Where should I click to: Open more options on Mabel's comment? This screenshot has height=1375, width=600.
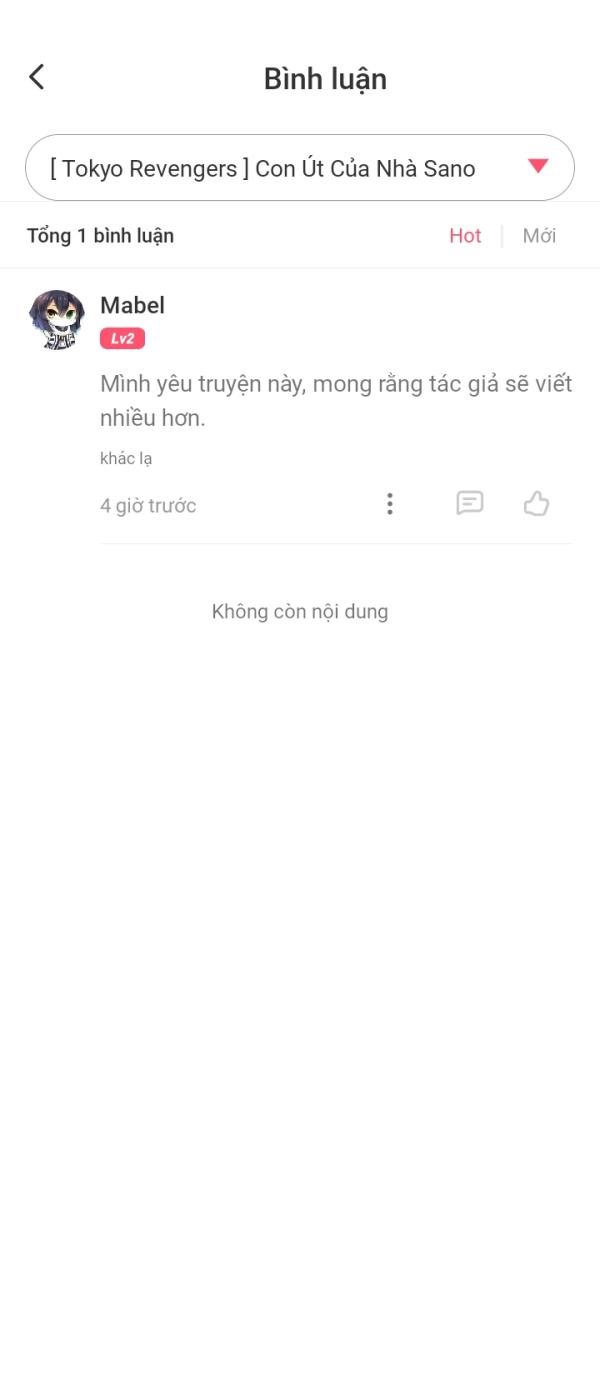coord(390,504)
